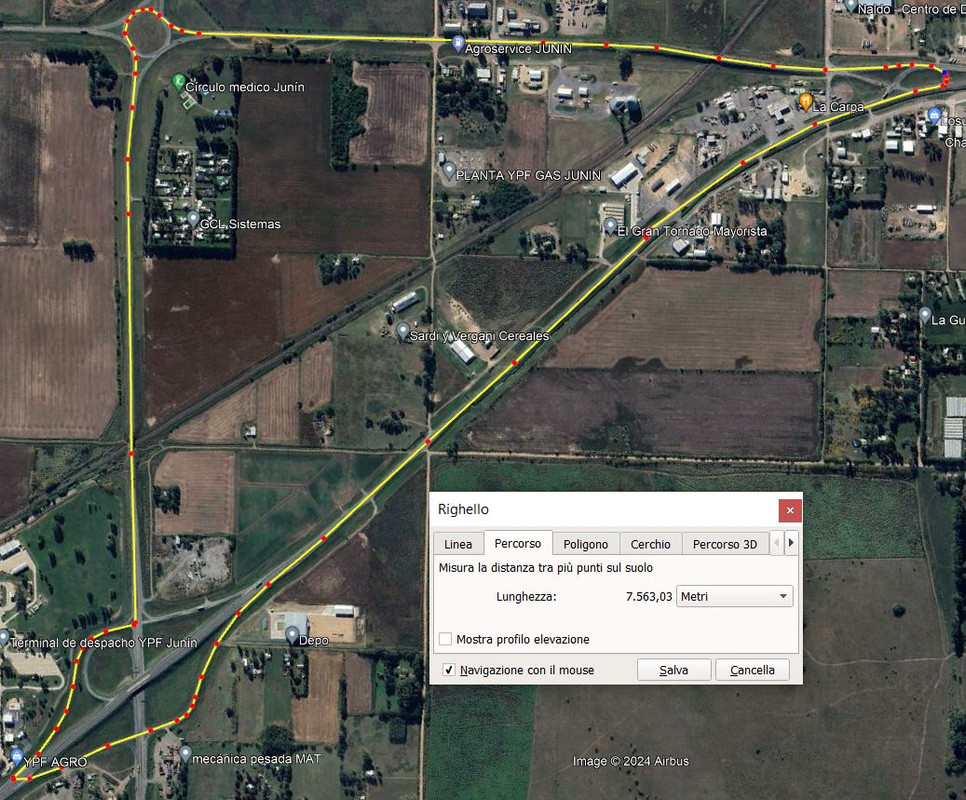Open the Cerchio tab

pyautogui.click(x=650, y=544)
